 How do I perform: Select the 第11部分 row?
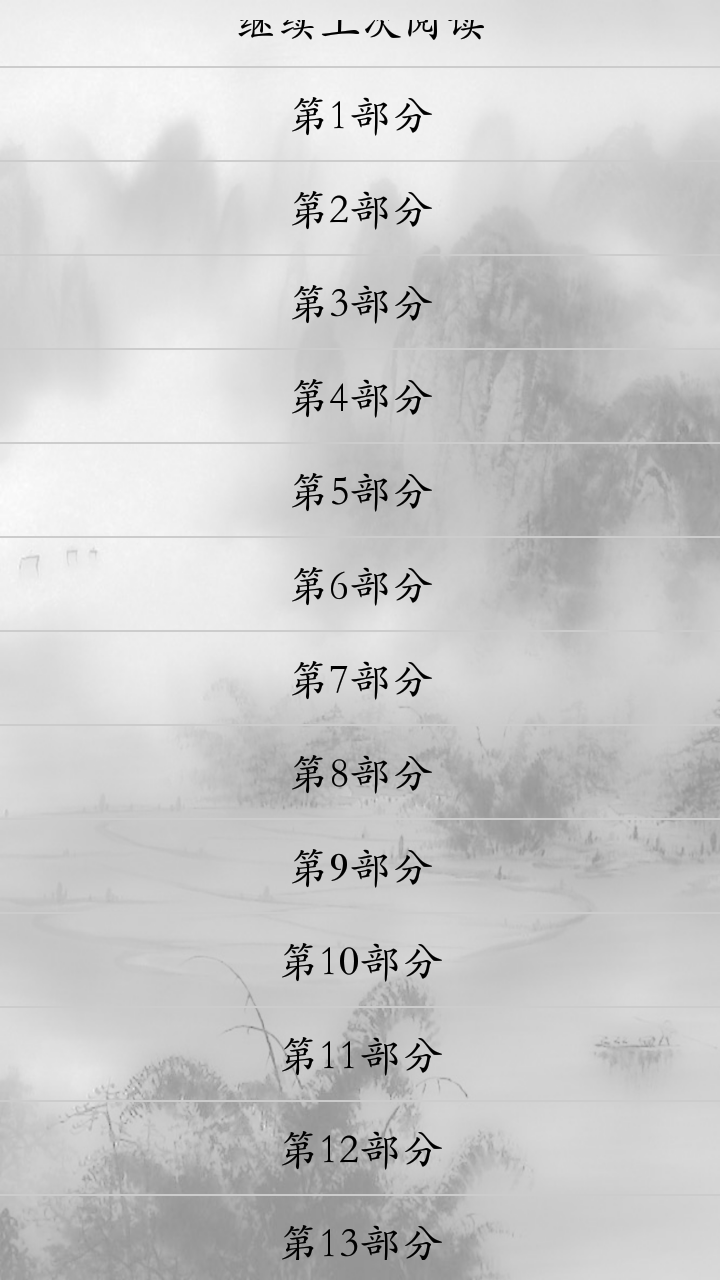(x=360, y=1055)
